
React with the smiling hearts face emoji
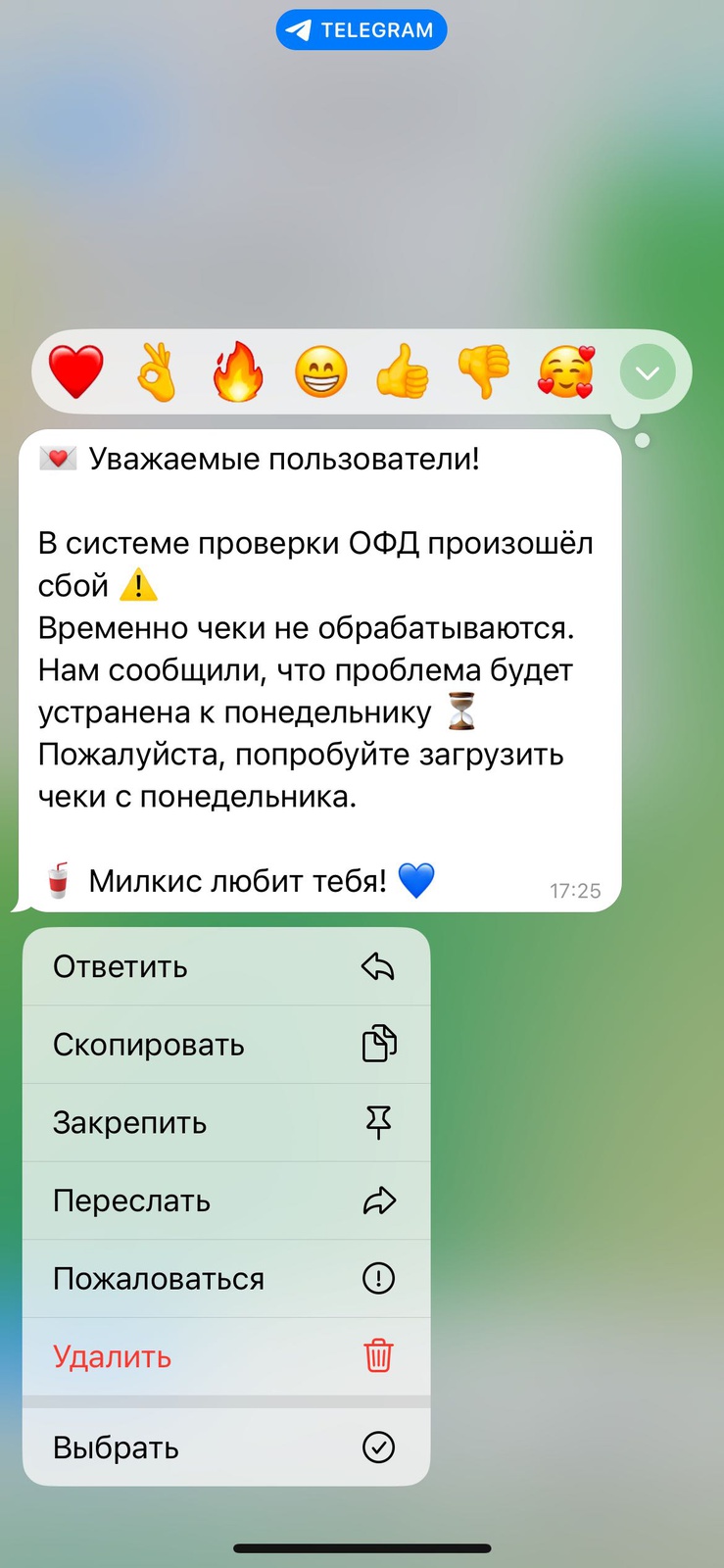tap(566, 372)
